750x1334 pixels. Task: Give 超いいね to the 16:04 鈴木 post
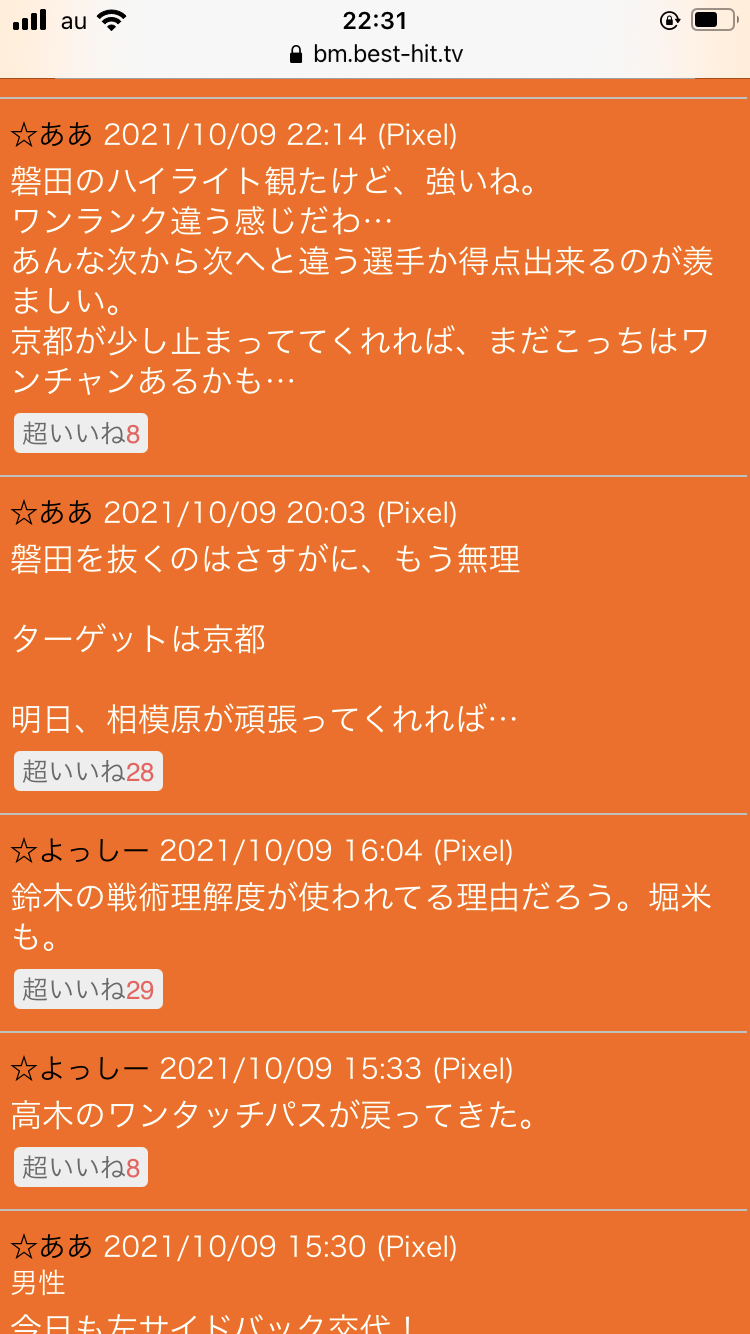pos(88,990)
